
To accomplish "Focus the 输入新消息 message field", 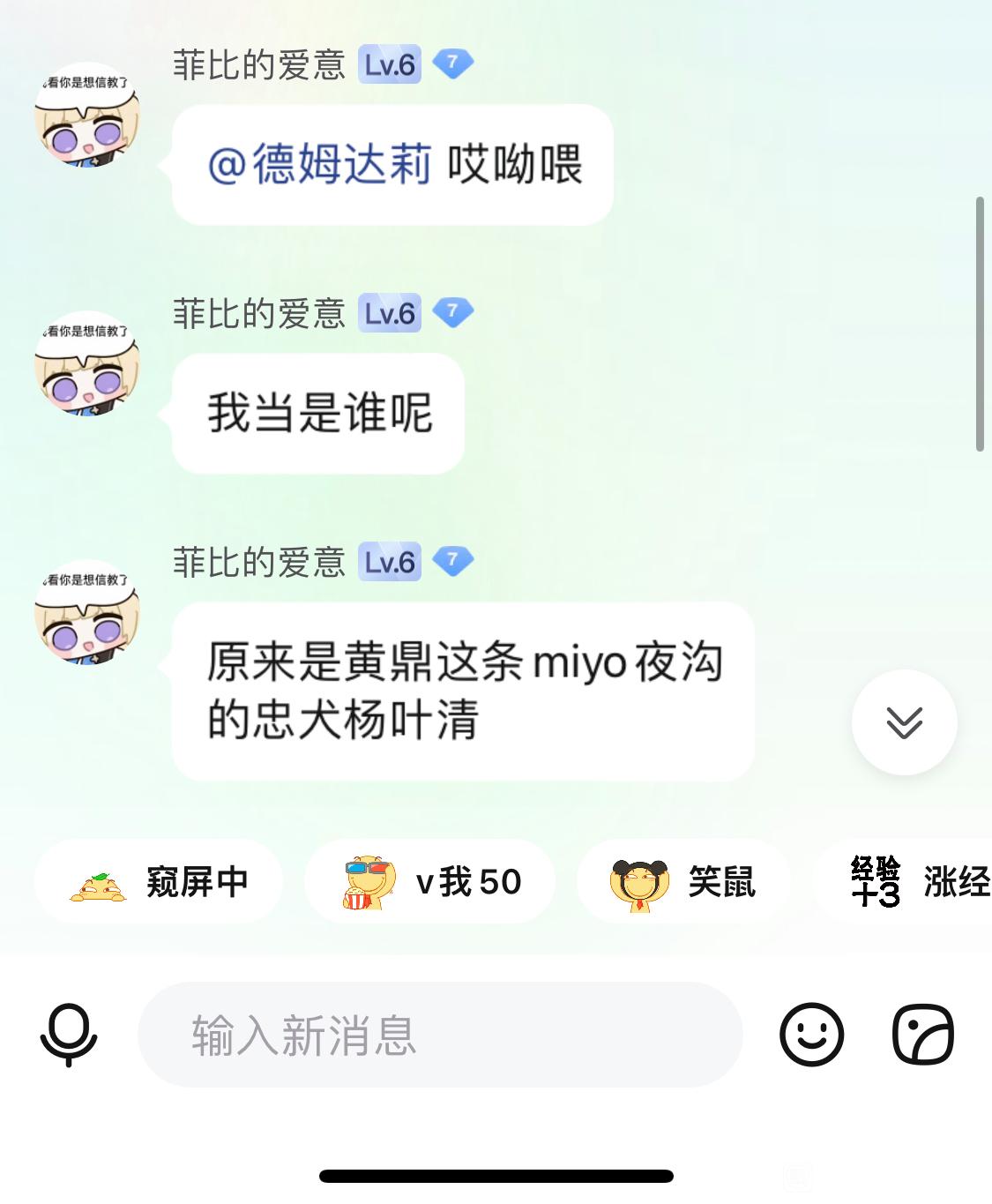I will 439,1035.
